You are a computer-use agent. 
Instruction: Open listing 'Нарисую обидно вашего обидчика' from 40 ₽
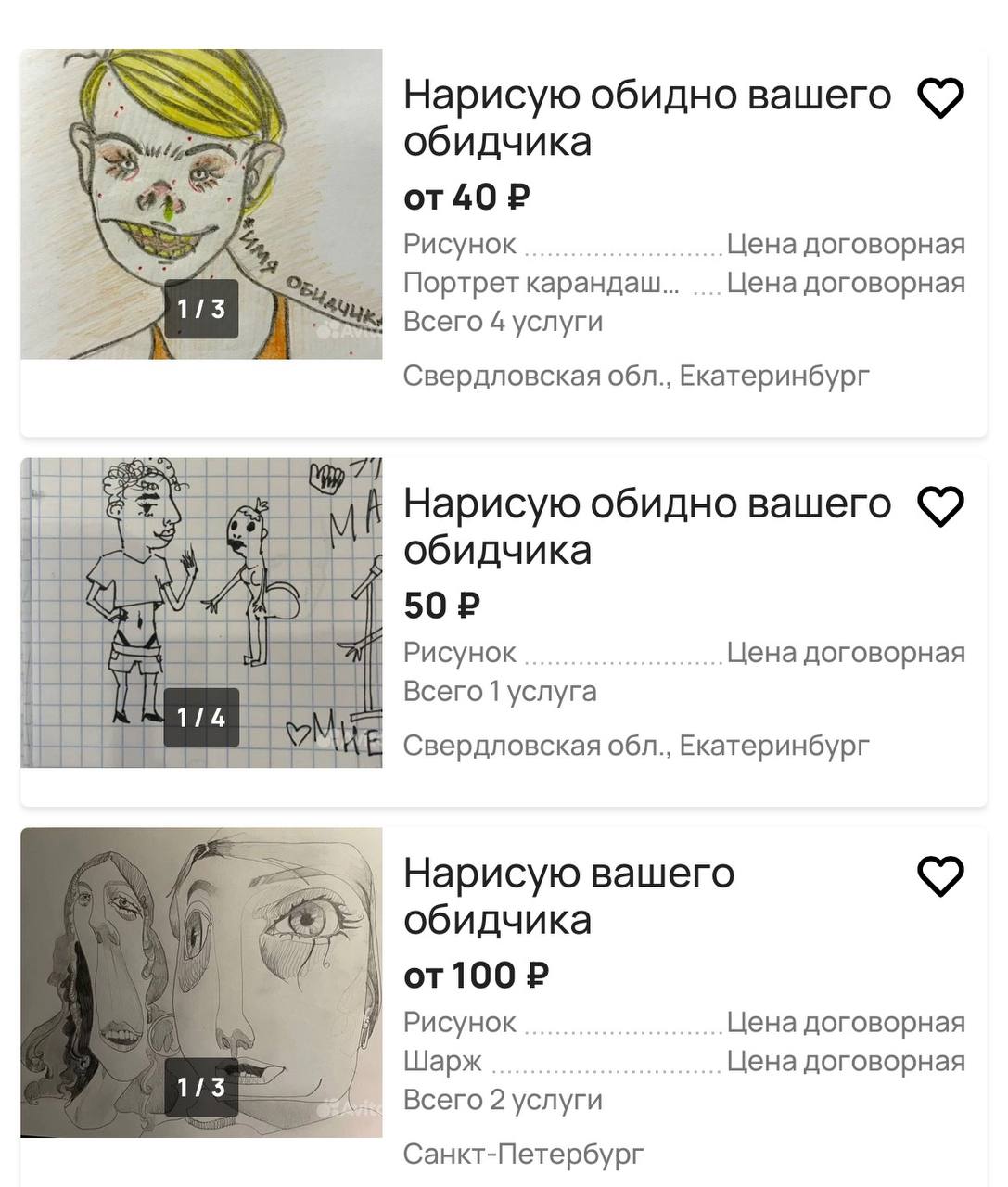[x=646, y=118]
